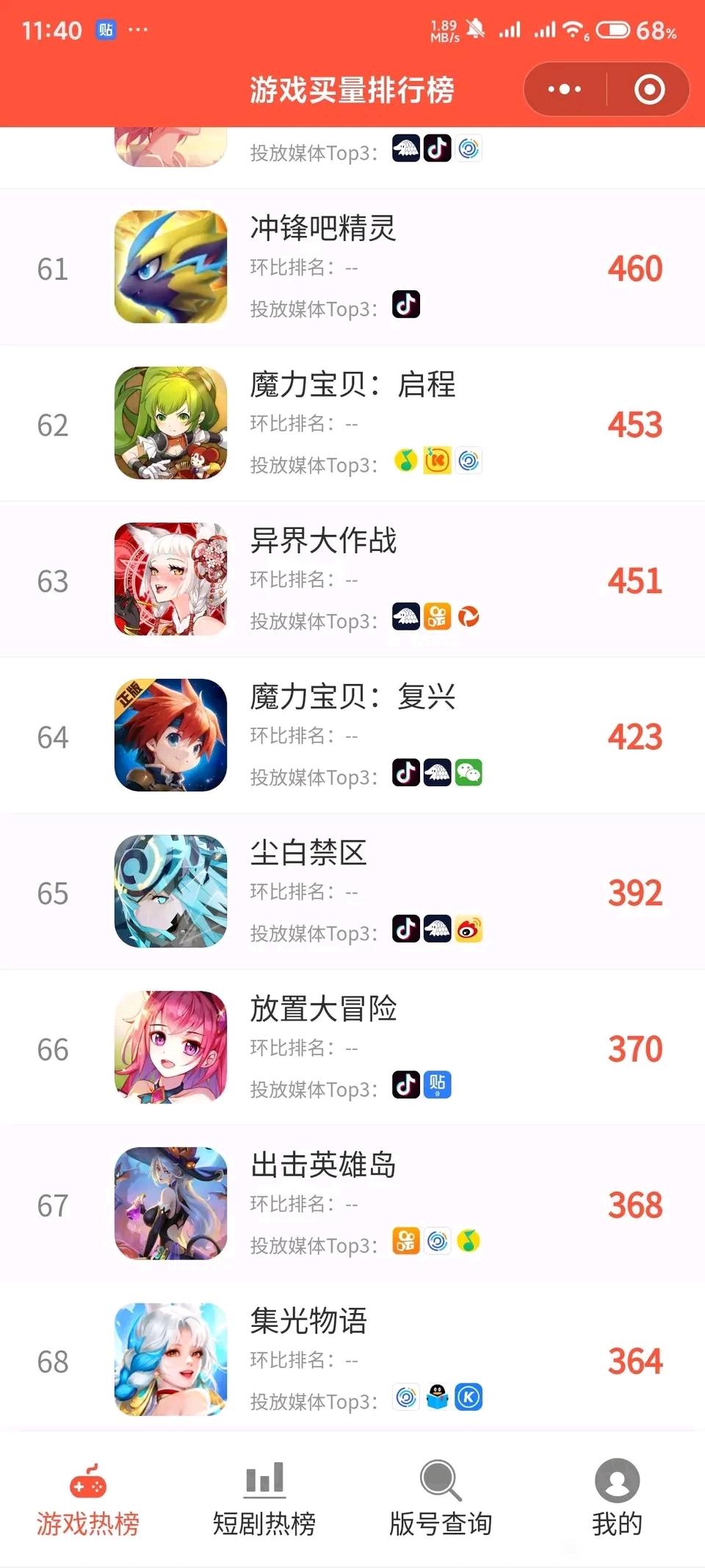This screenshot has height=1568, width=705.
Task: View details for 放置大冒险
Action: [352, 1049]
